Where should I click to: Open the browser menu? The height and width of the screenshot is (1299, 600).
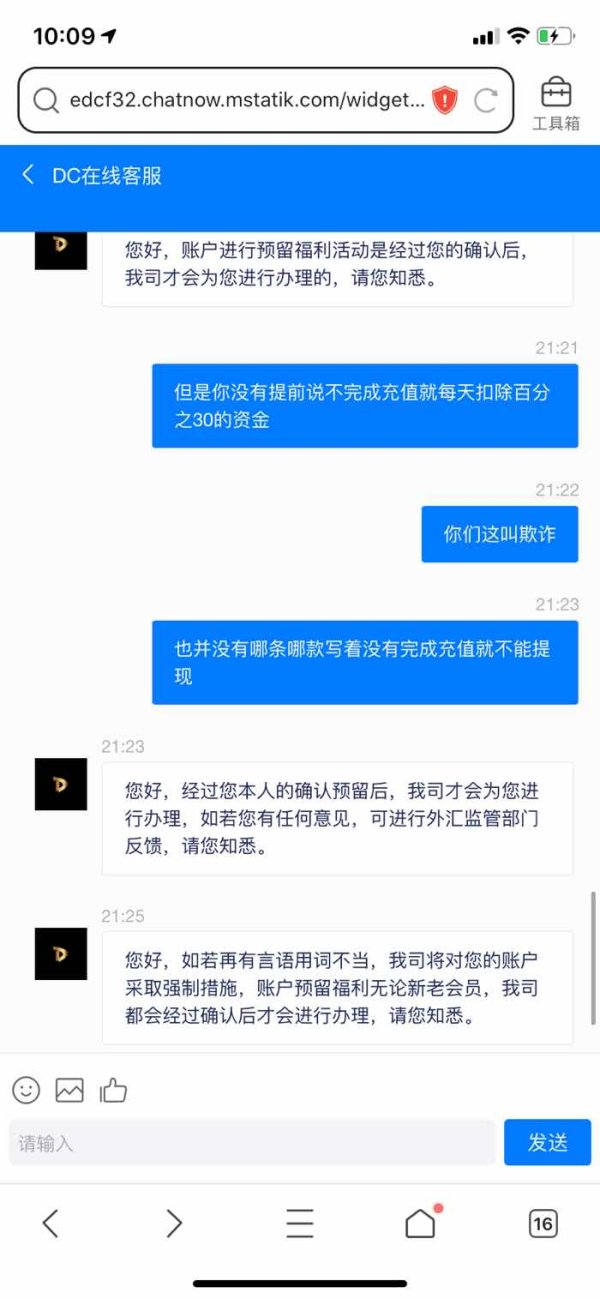299,1223
